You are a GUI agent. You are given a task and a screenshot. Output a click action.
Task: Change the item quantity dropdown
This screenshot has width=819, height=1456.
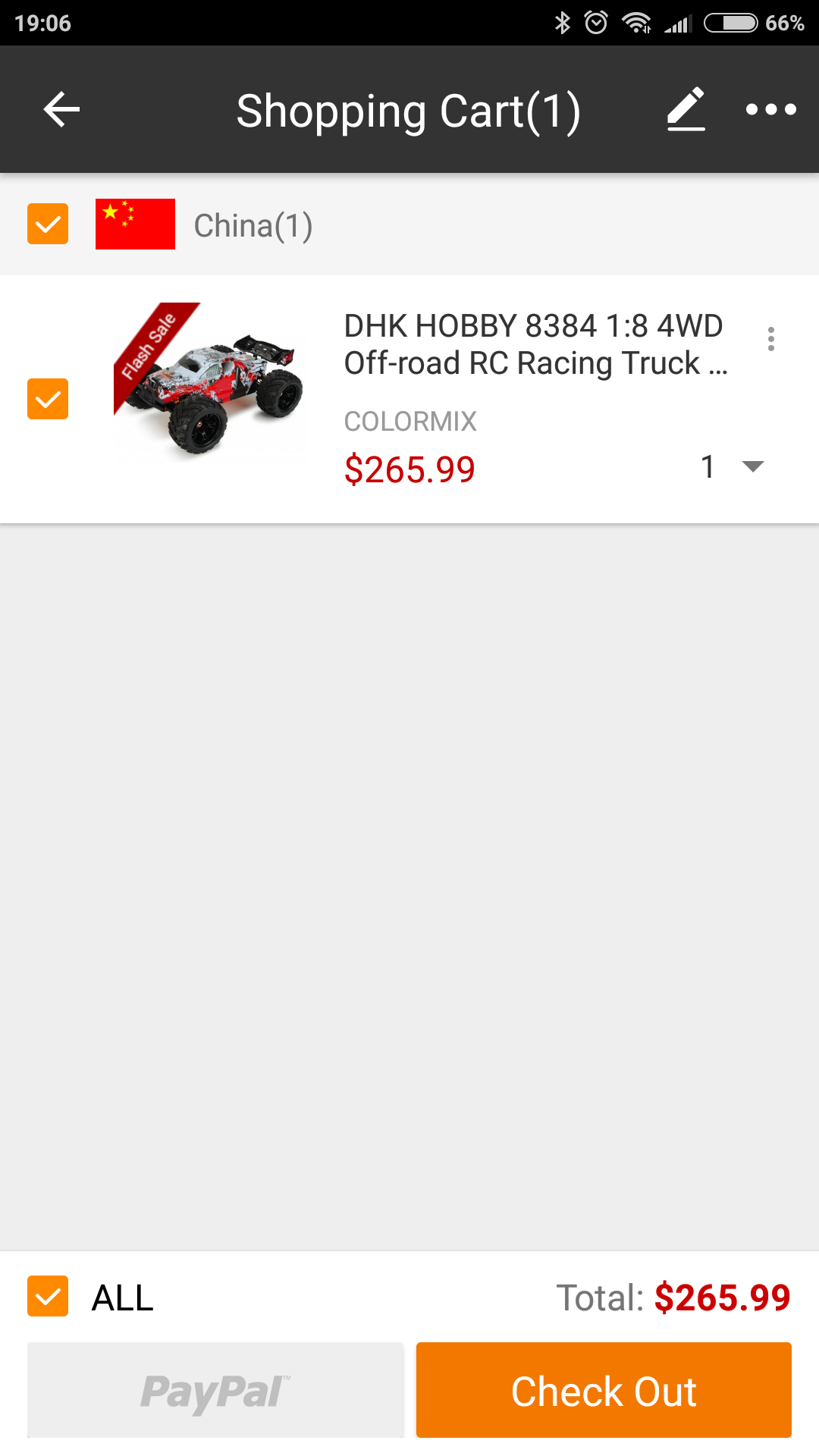coord(732,466)
